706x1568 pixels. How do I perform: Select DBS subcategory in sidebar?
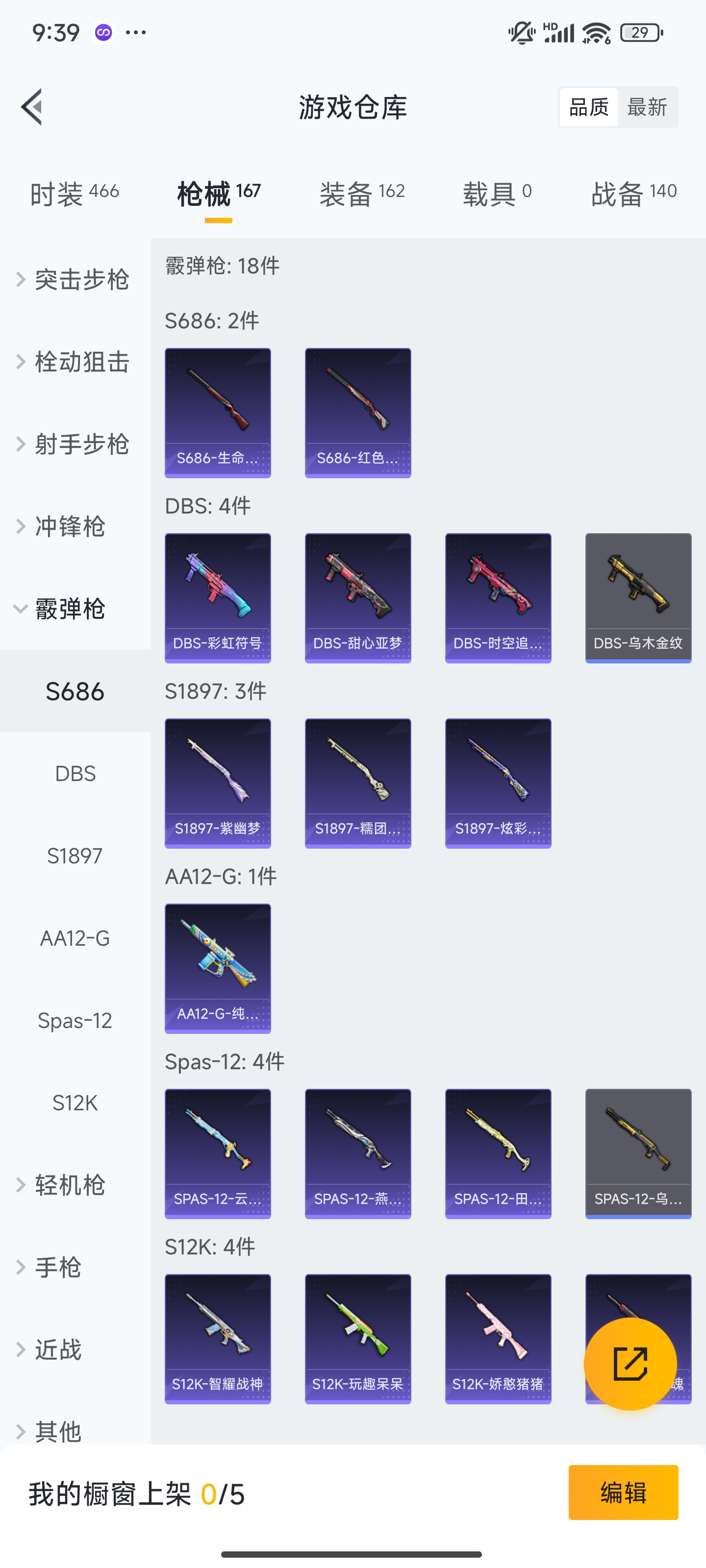75,773
